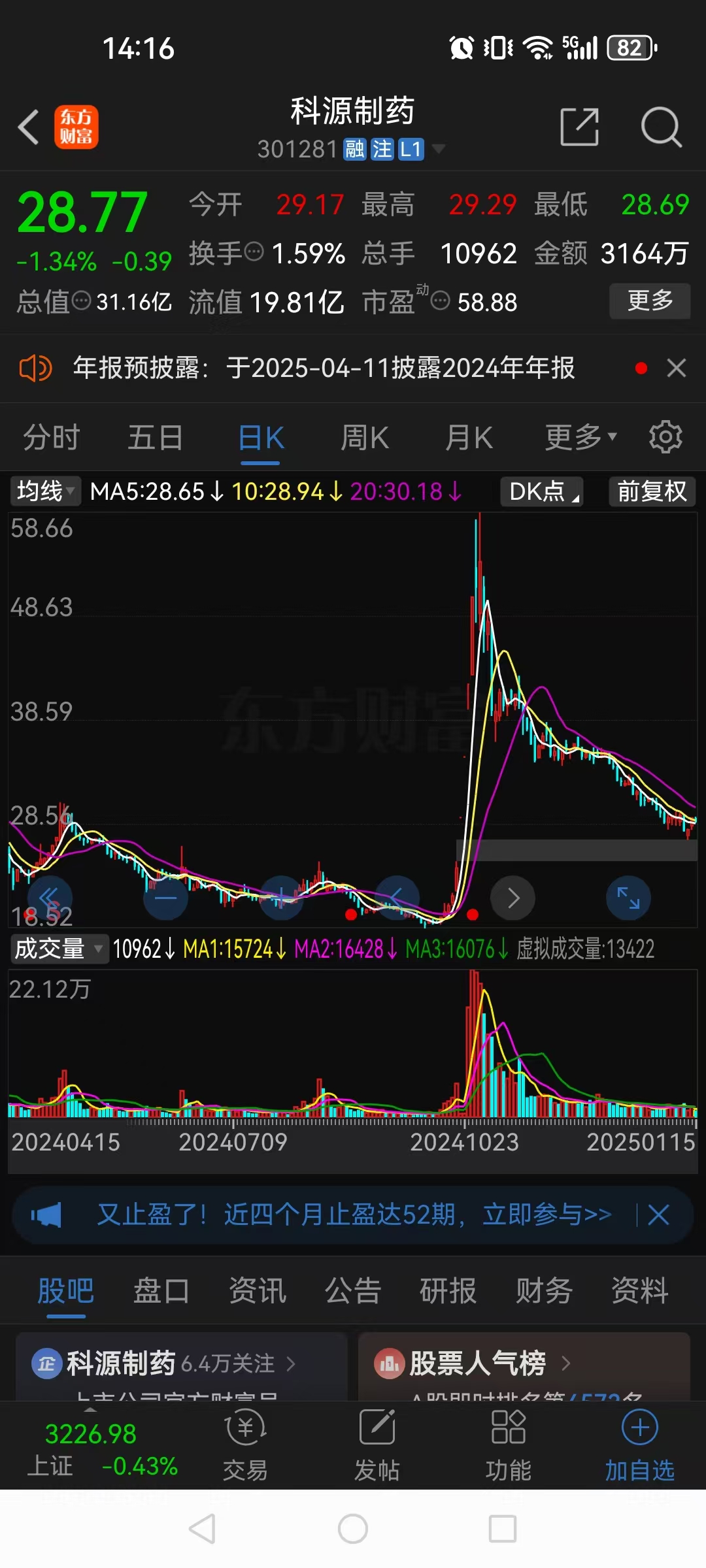The image size is (706, 1568).
Task: Expand the K-line chart to fullscreen
Action: [628, 898]
